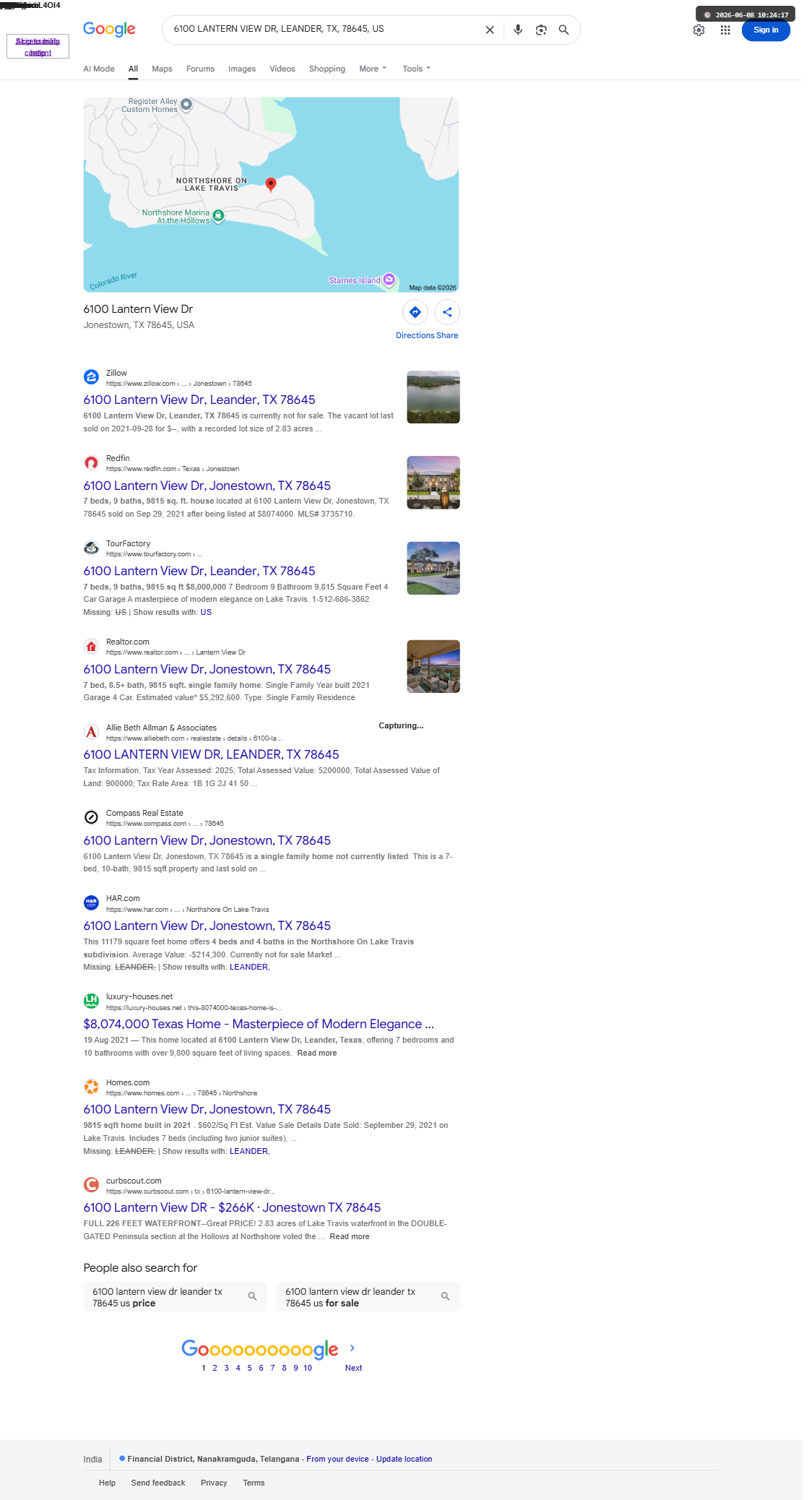Open the Google apps grid

point(725,30)
